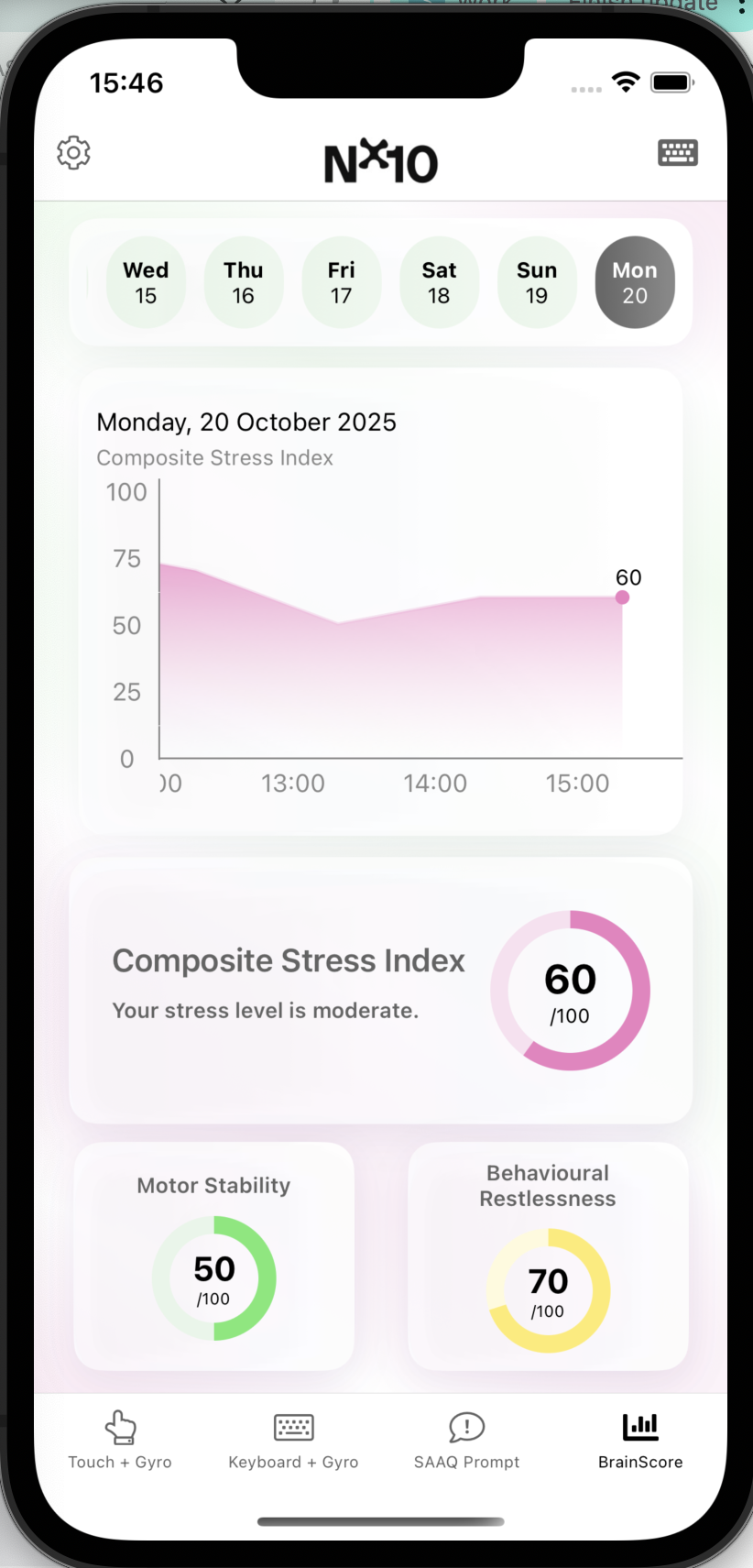Pick Fri 17 in the date row
The height and width of the screenshot is (1568, 753).
click(342, 282)
